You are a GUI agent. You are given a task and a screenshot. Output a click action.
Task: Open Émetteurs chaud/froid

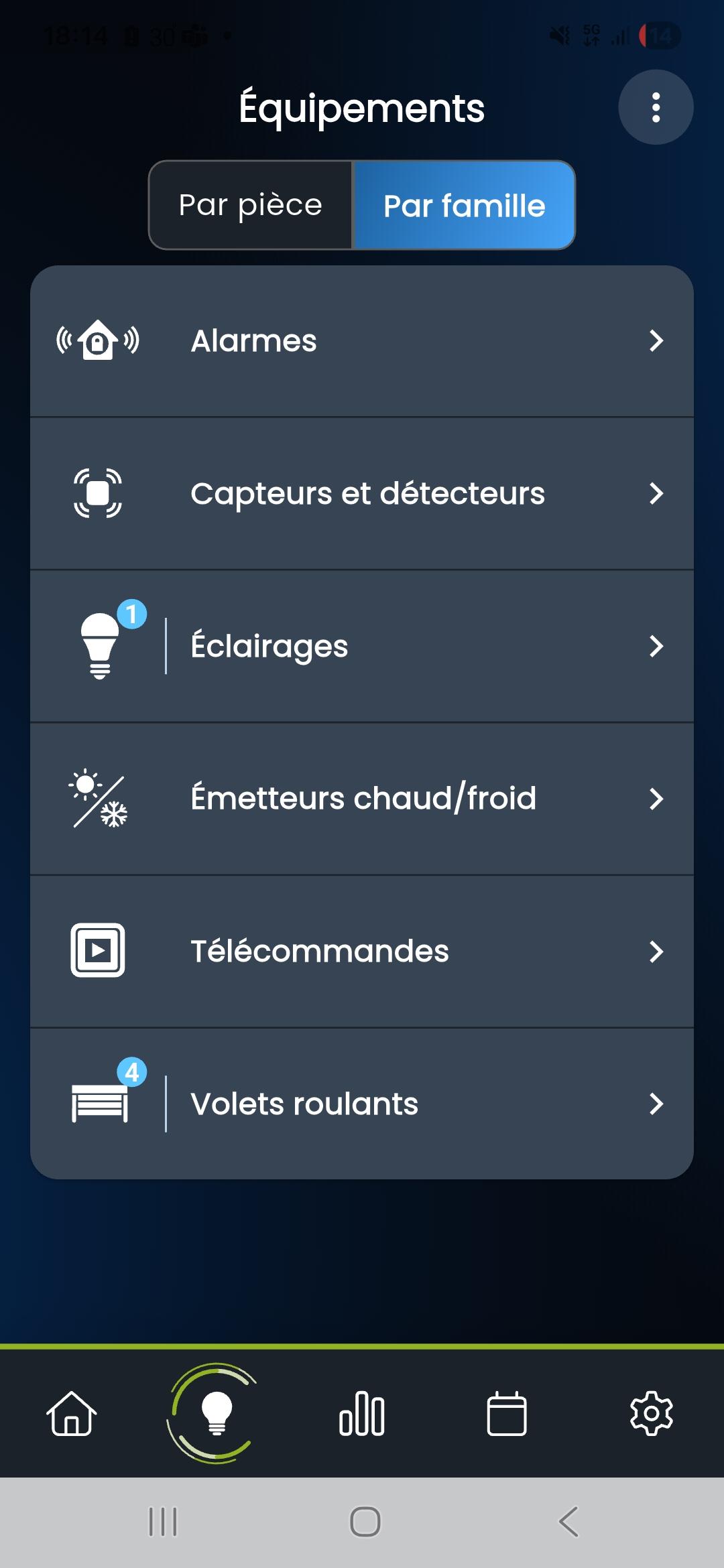(362, 799)
